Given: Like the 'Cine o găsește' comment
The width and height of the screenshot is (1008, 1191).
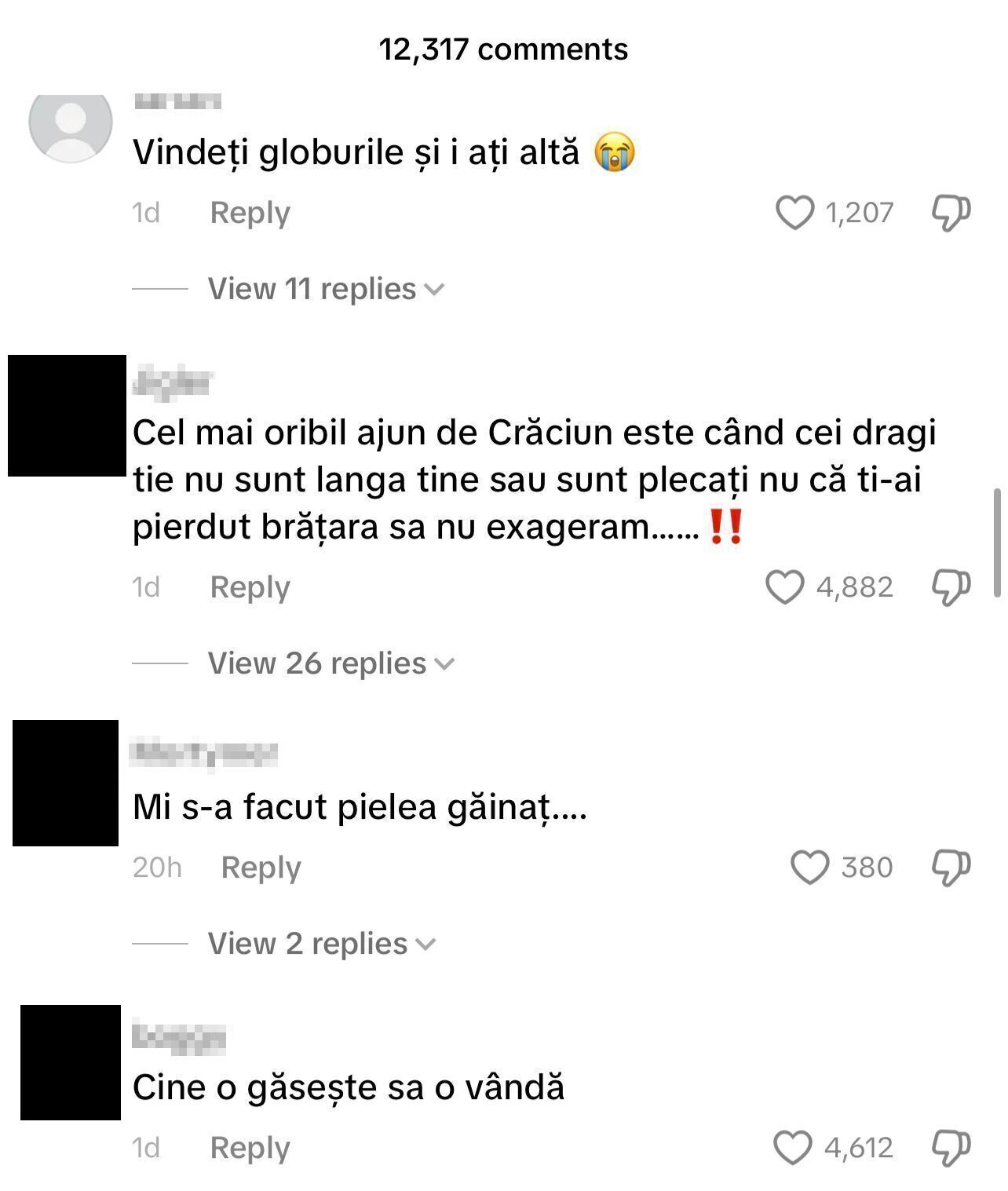Looking at the screenshot, I should coord(792,1148).
